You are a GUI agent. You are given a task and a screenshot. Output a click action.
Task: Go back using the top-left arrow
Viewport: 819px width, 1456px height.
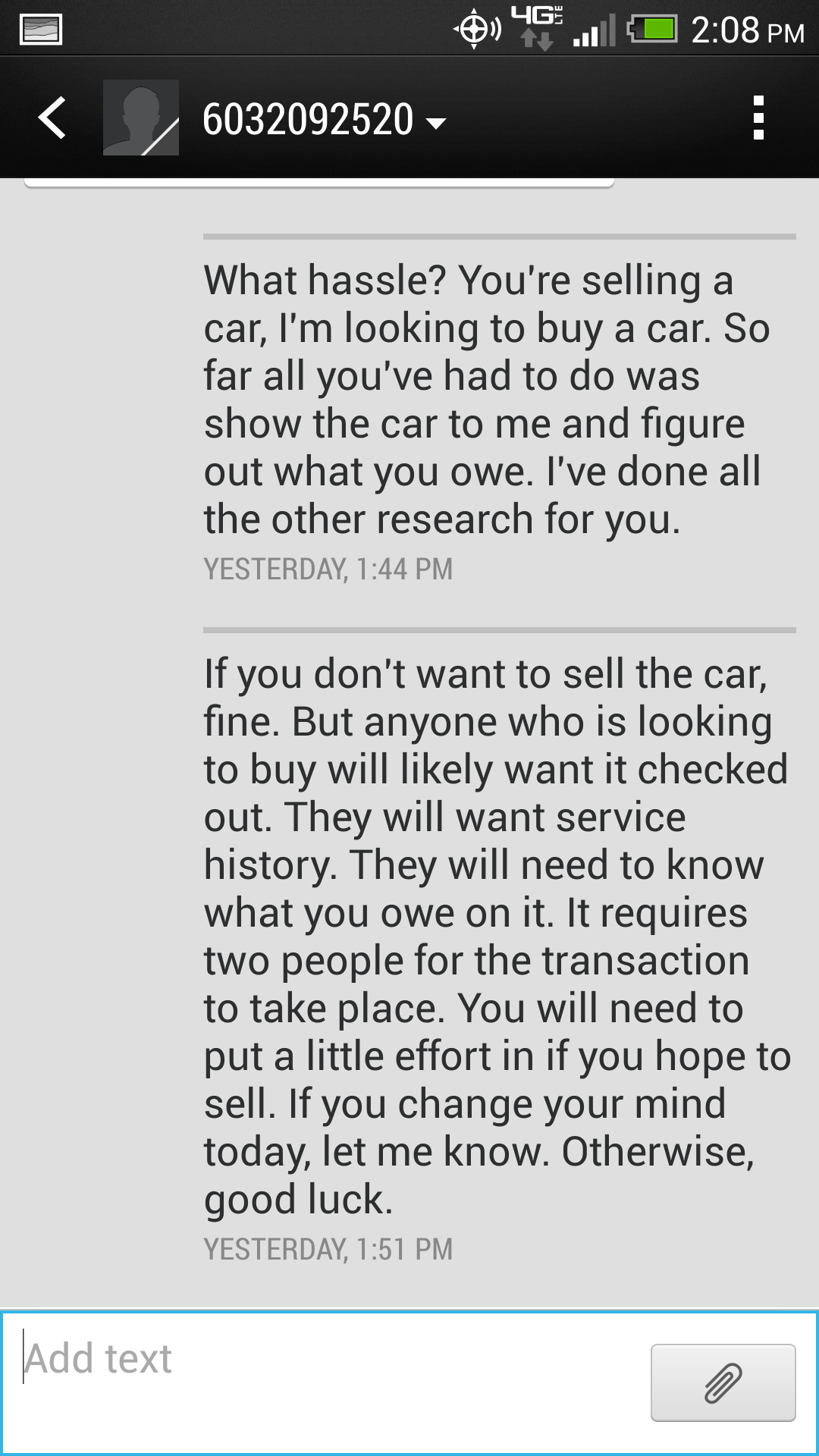(52, 118)
